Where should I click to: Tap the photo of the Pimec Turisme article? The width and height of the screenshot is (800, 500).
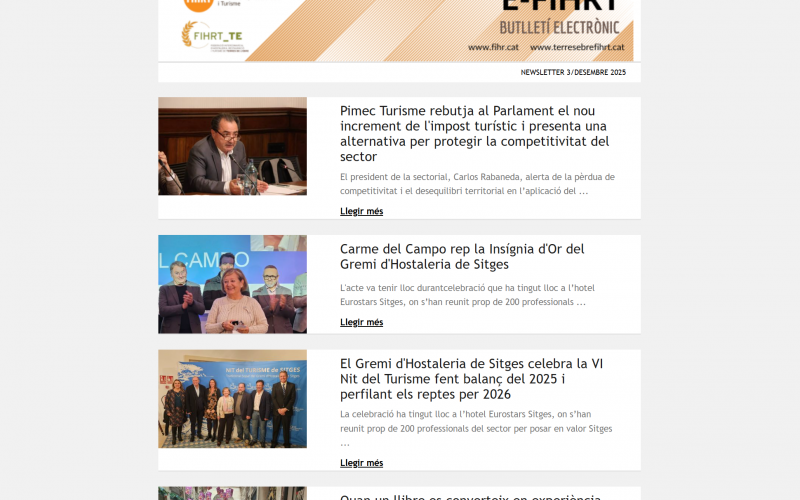[232, 146]
